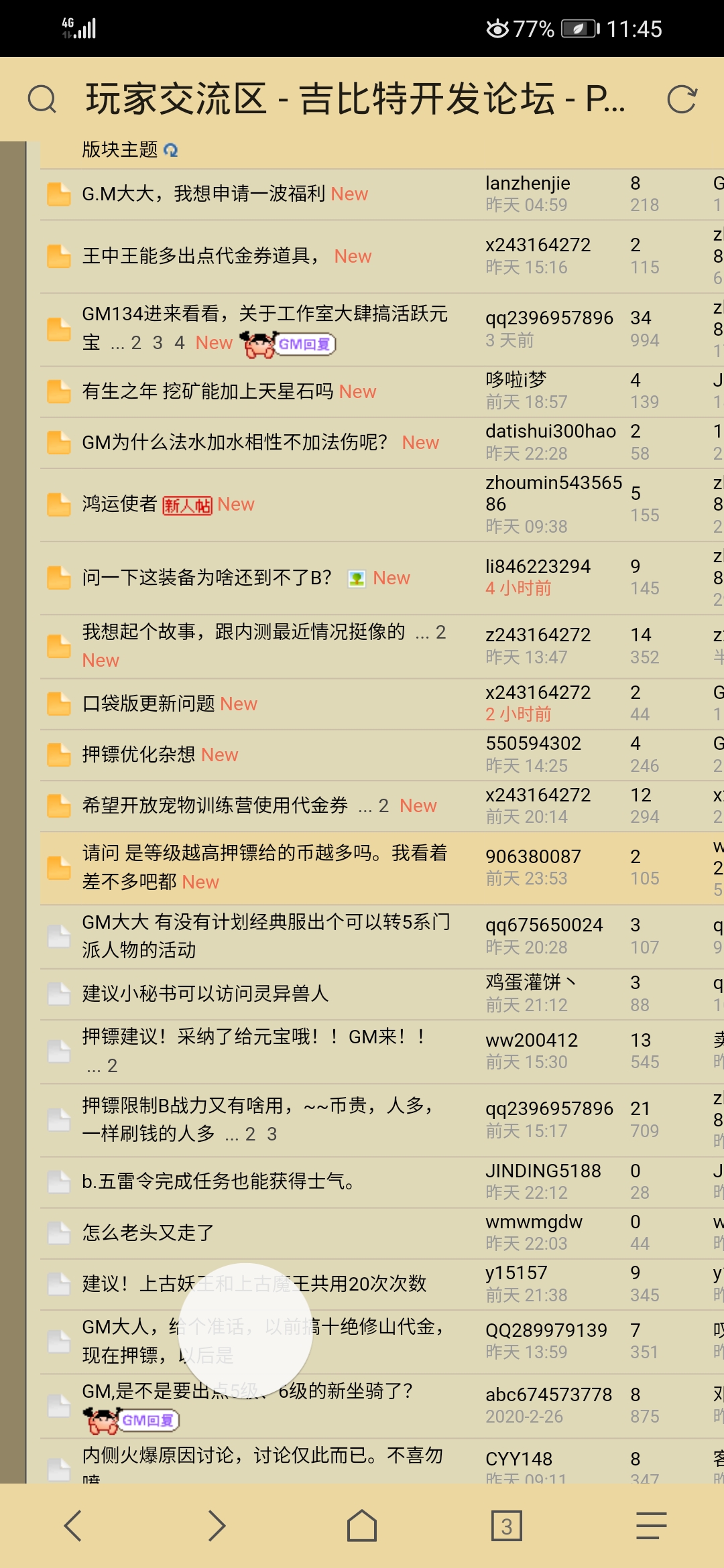Image resolution: width=724 pixels, height=1568 pixels.
Task: View profile of user lanzhenjie
Action: click(x=528, y=183)
